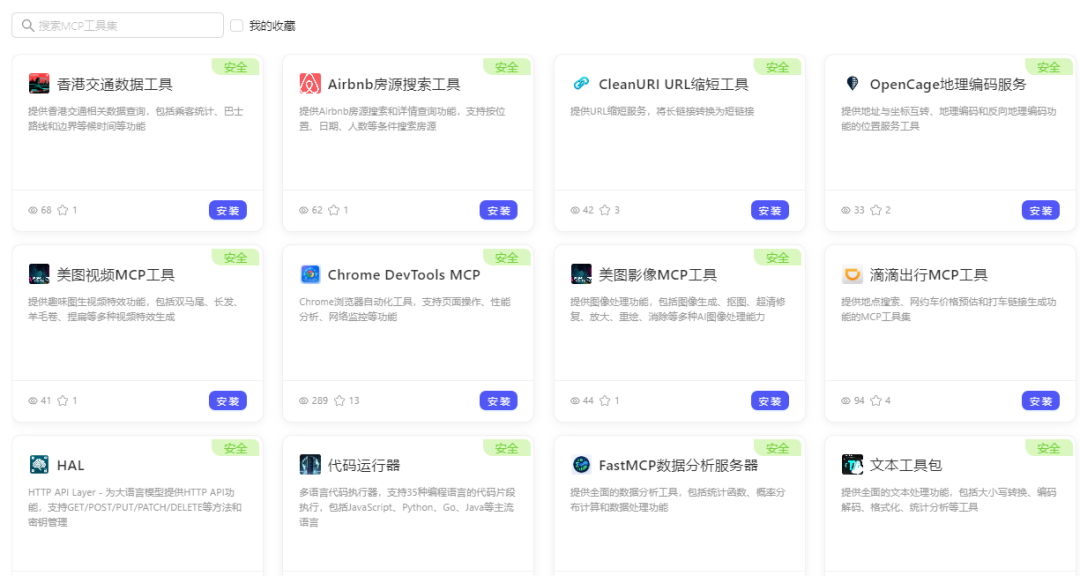
Task: Install OpenCage地理编码服务
Action: [x=1040, y=210]
